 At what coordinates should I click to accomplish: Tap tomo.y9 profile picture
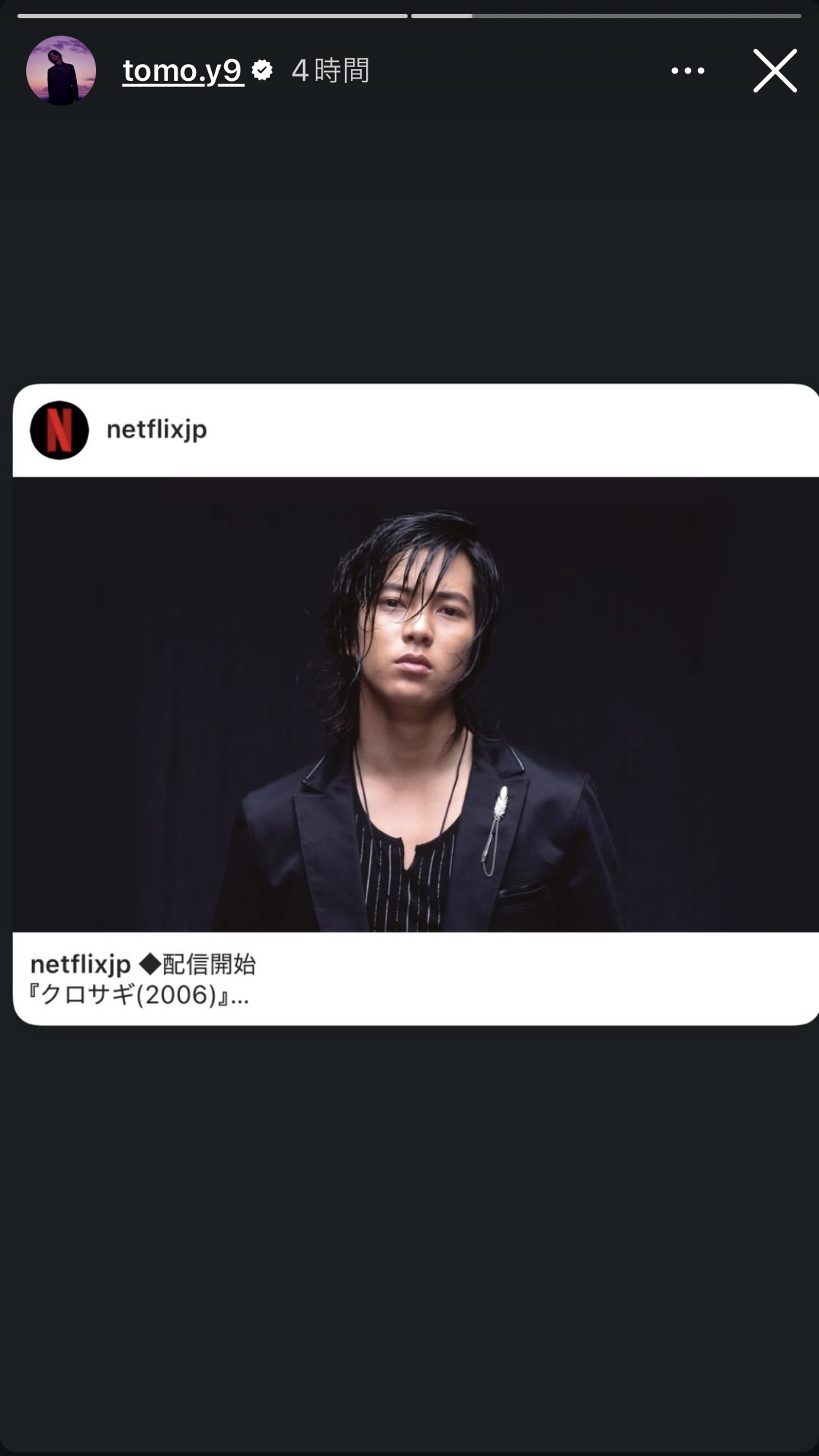[x=61, y=71]
